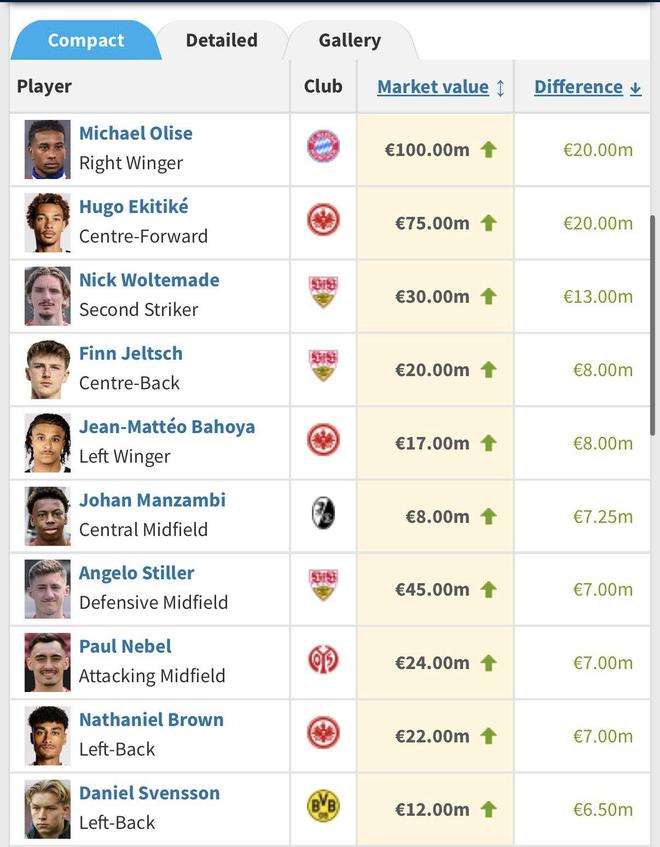Open Angelo Stiller's player profile
The width and height of the screenshot is (660, 847).
[136, 573]
